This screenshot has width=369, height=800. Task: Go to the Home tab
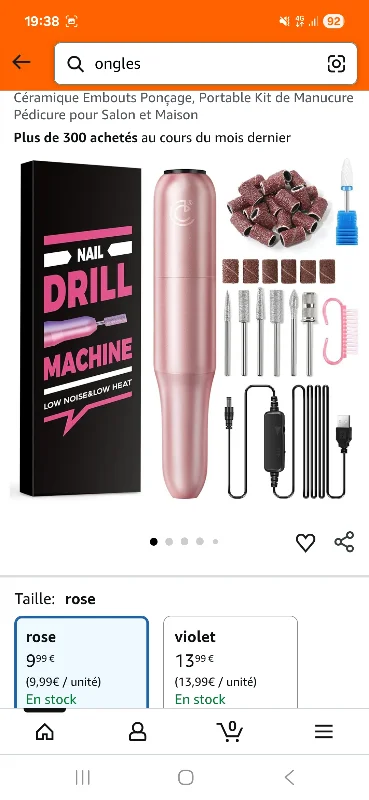click(45, 732)
